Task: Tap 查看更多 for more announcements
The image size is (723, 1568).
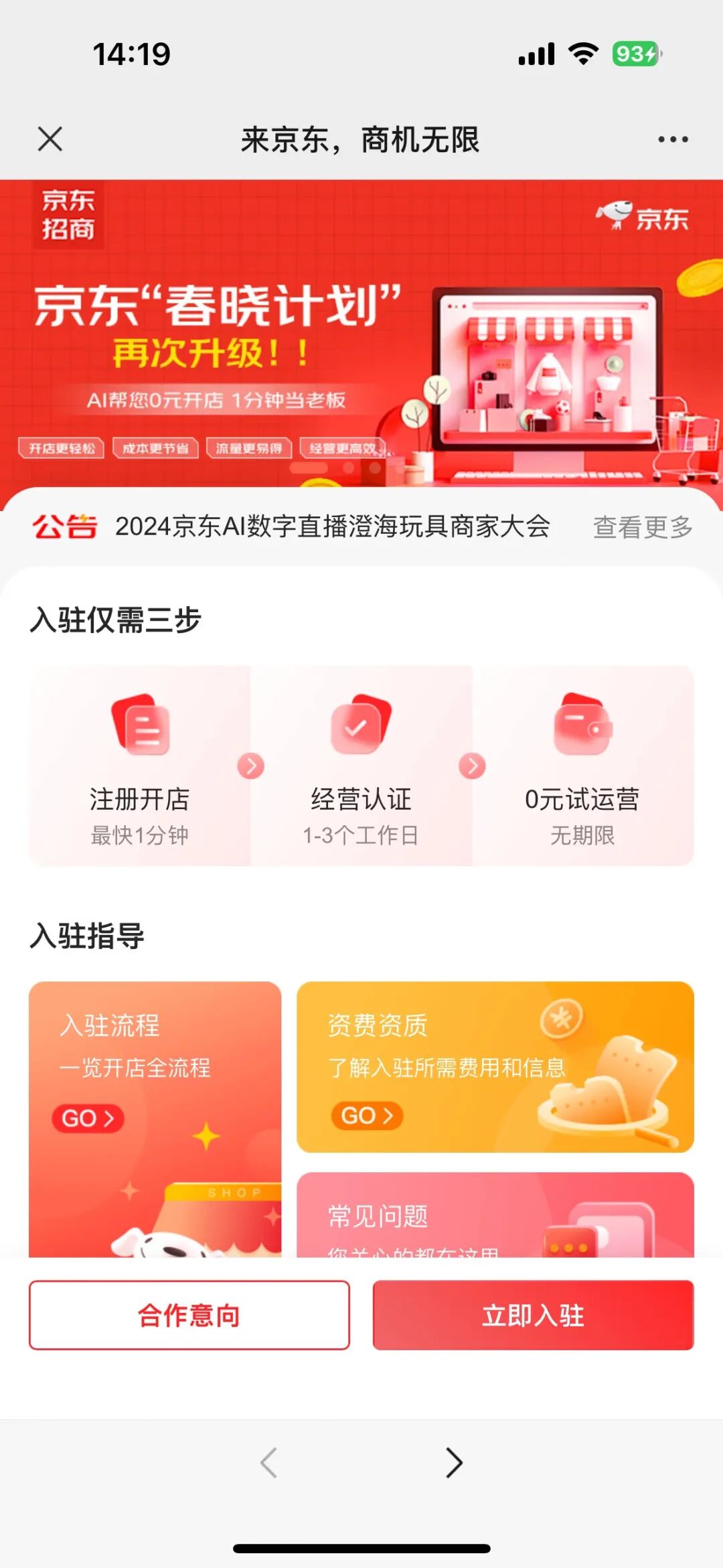Action: [x=643, y=527]
